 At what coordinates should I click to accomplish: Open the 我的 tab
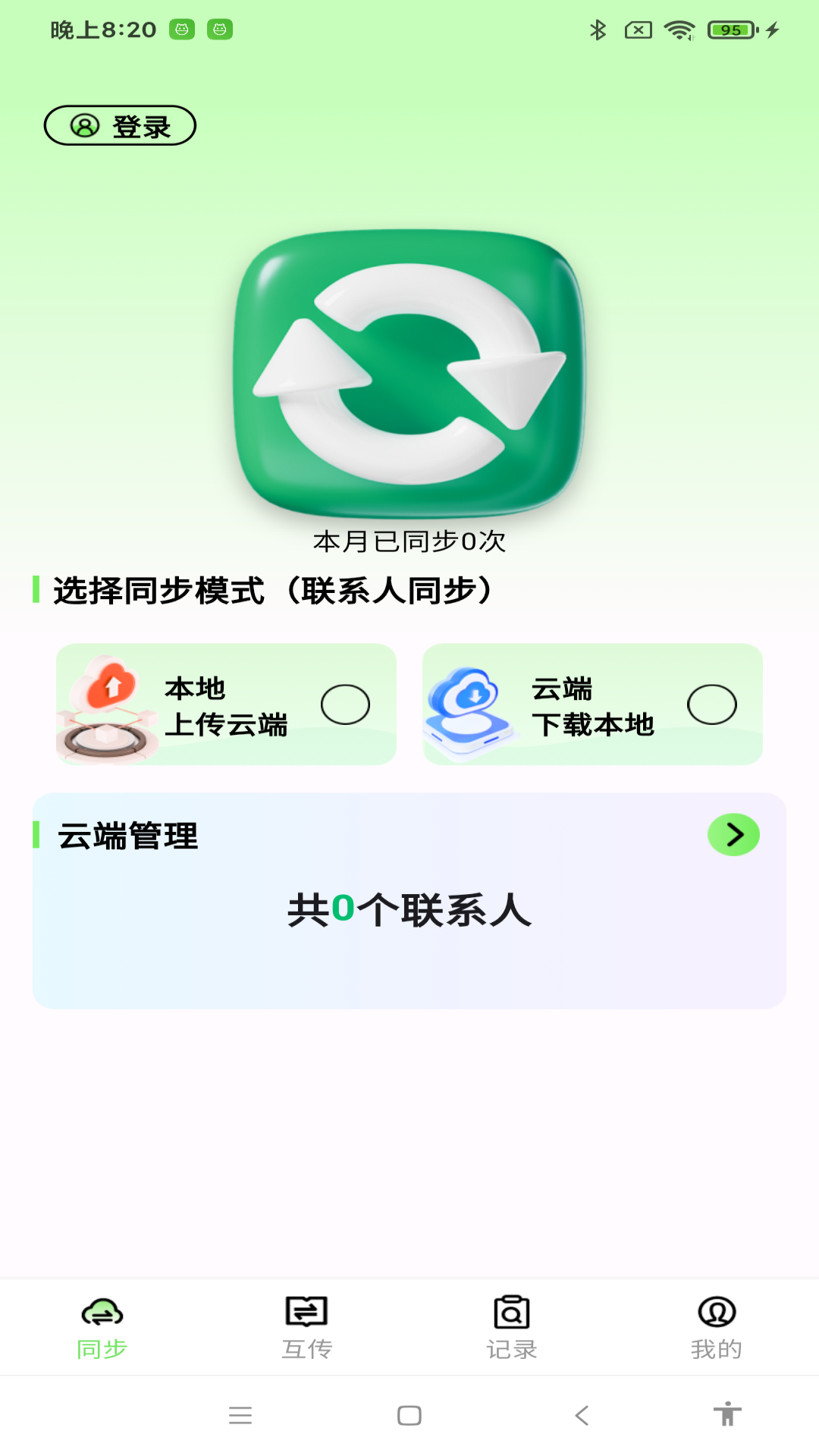[716, 1327]
